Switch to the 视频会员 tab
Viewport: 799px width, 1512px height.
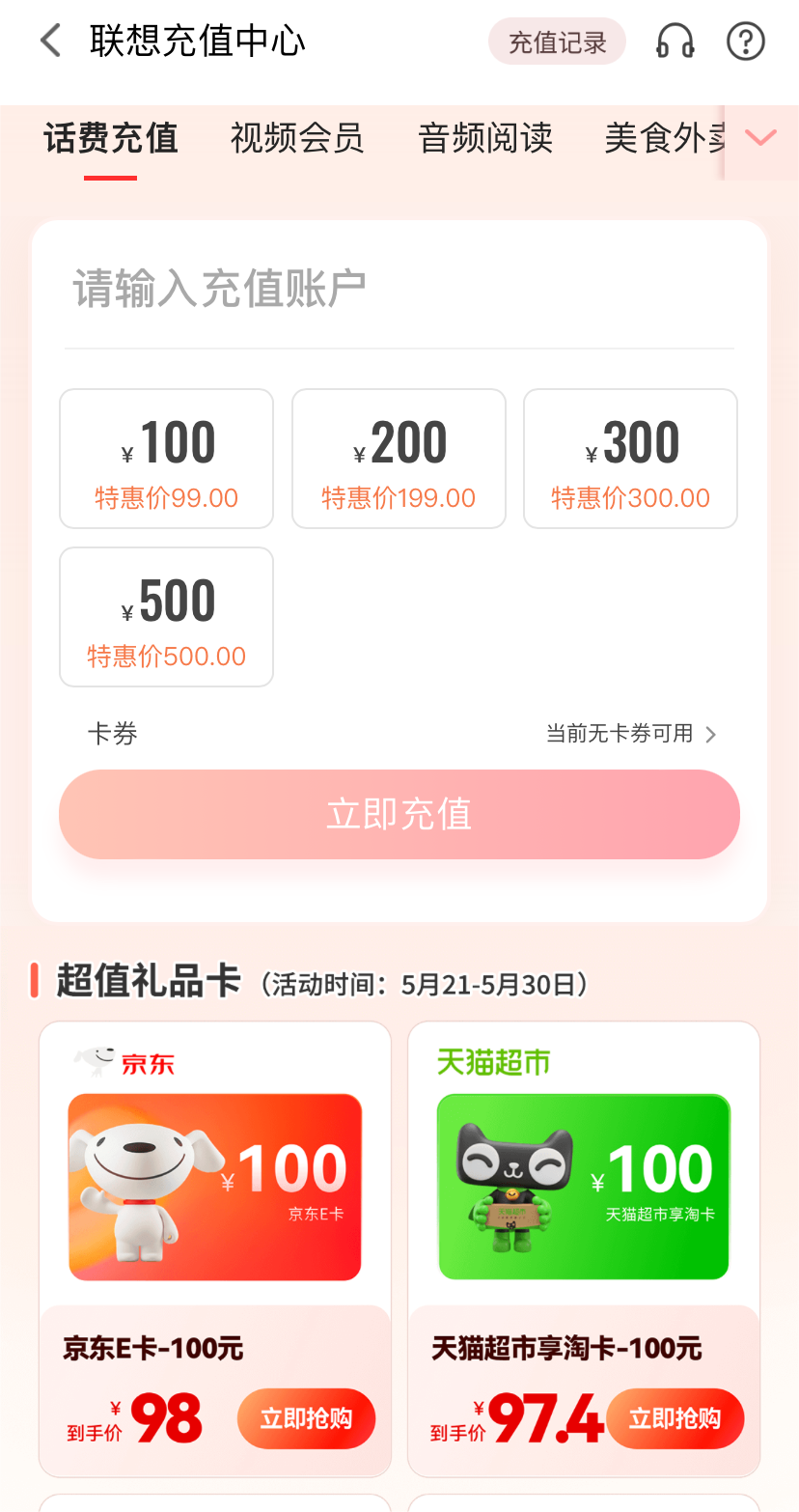pyautogui.click(x=297, y=139)
